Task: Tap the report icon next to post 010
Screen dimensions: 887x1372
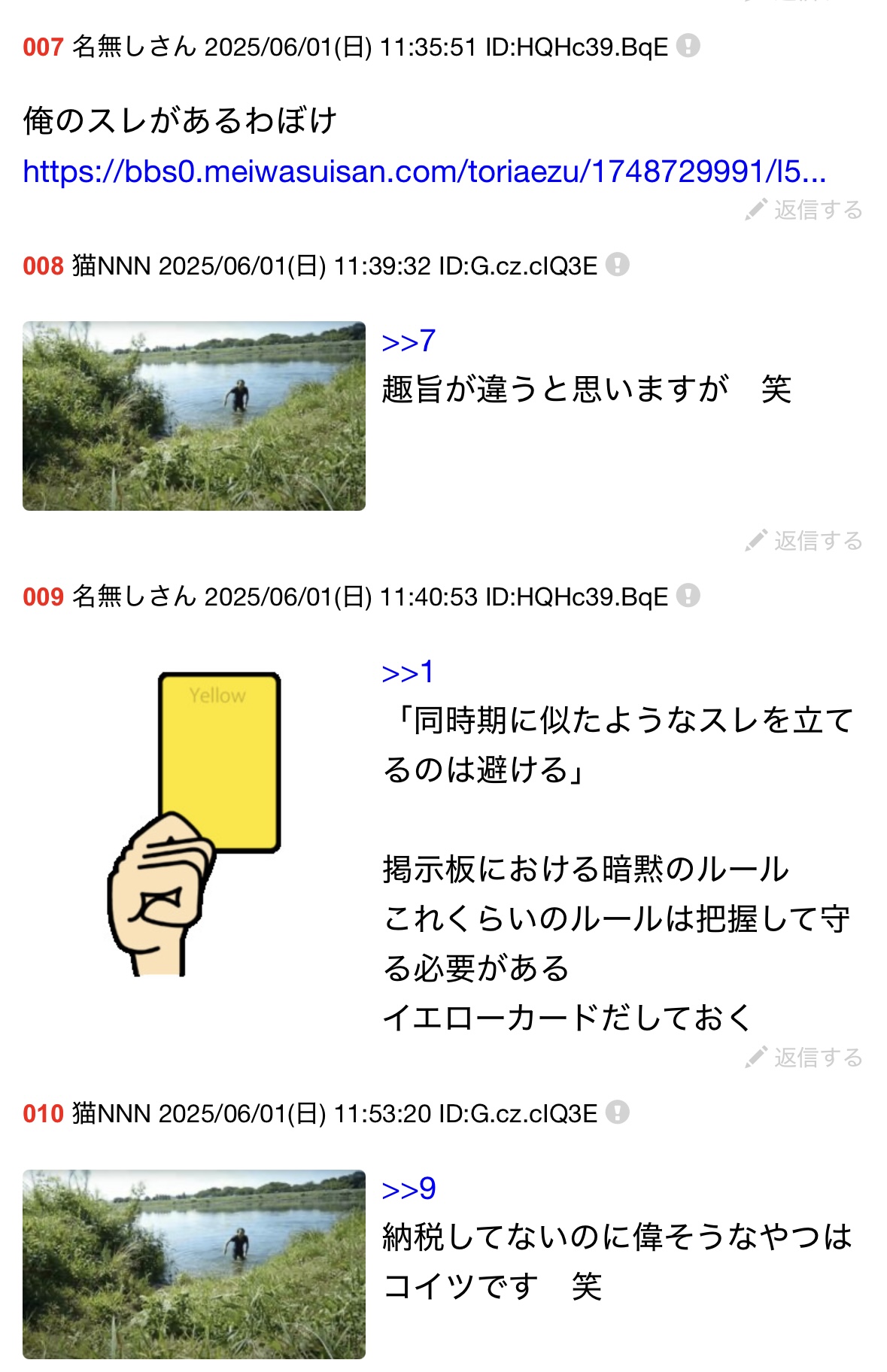Action: tap(617, 1112)
